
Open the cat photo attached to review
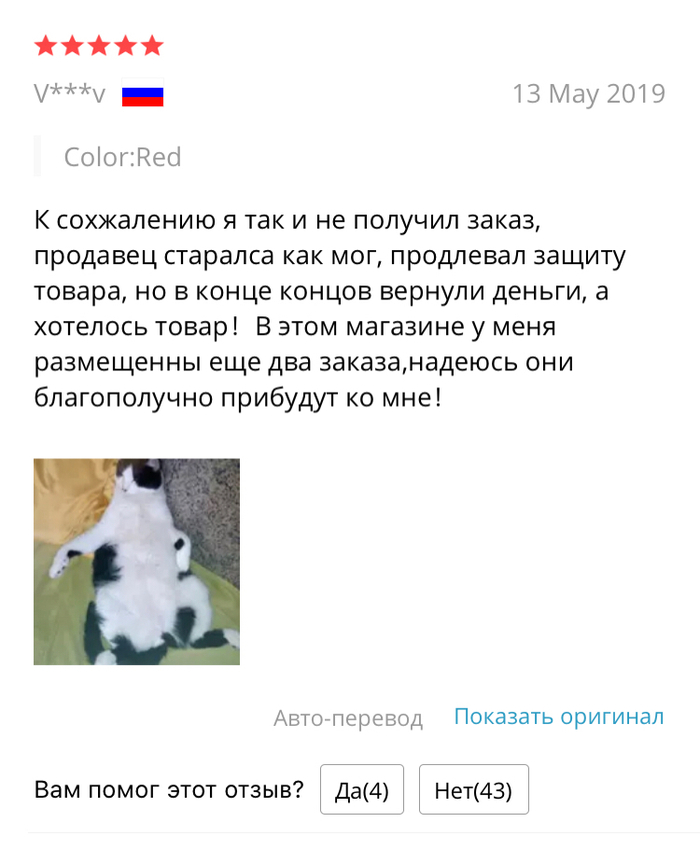(x=137, y=562)
